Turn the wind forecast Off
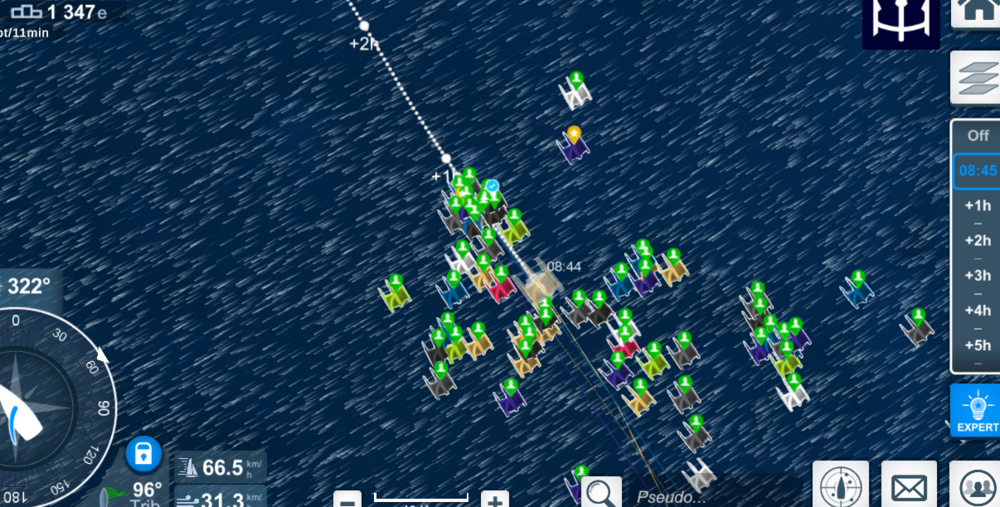 (977, 135)
